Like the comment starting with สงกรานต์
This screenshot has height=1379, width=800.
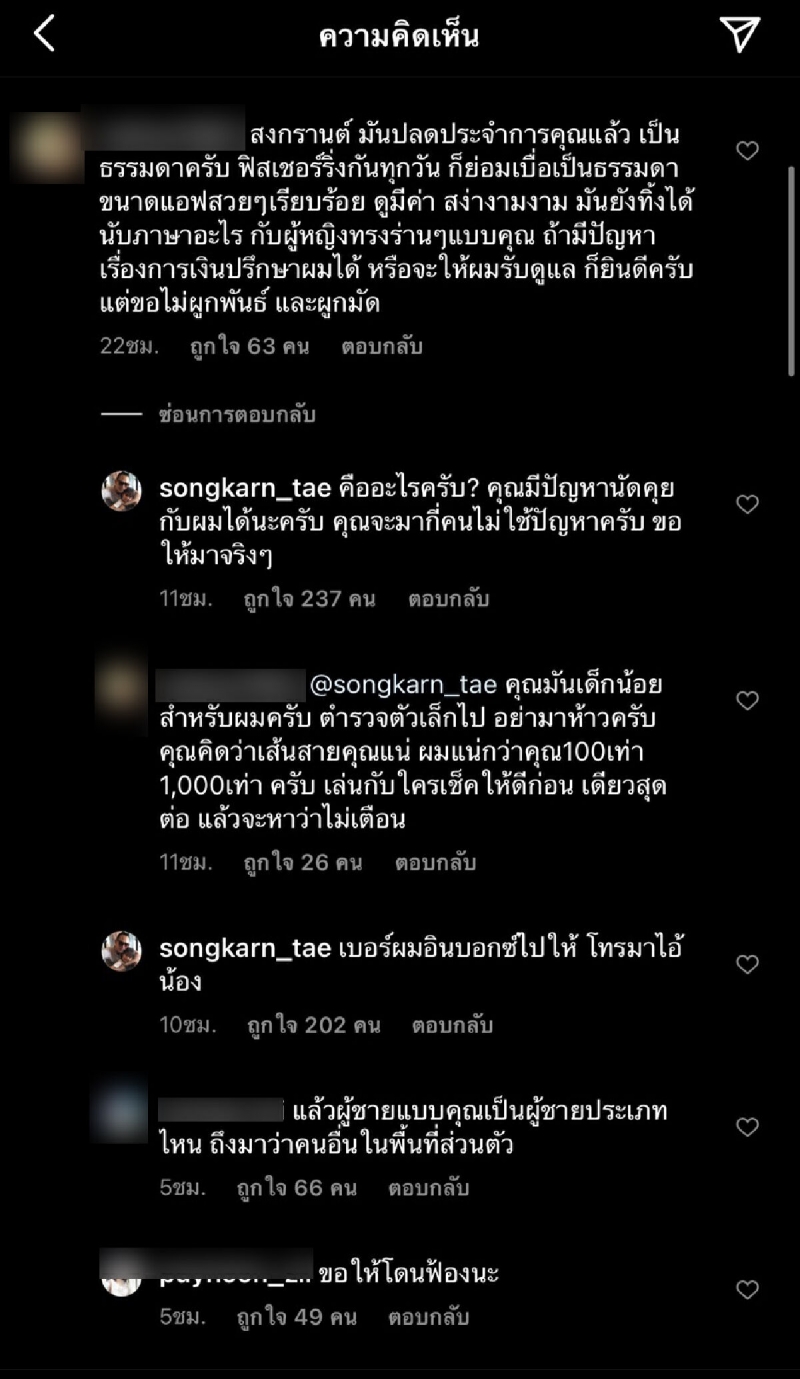pyautogui.click(x=747, y=151)
